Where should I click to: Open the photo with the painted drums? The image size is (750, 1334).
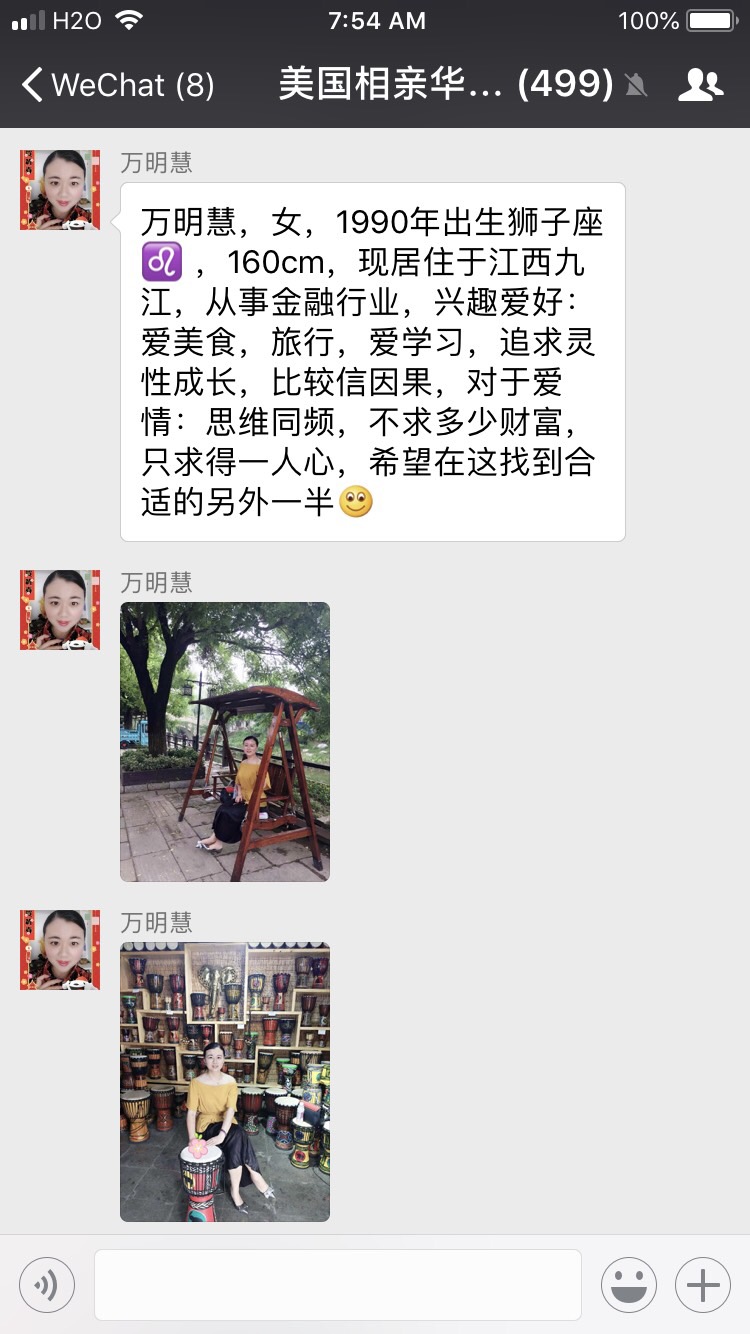click(x=225, y=1081)
